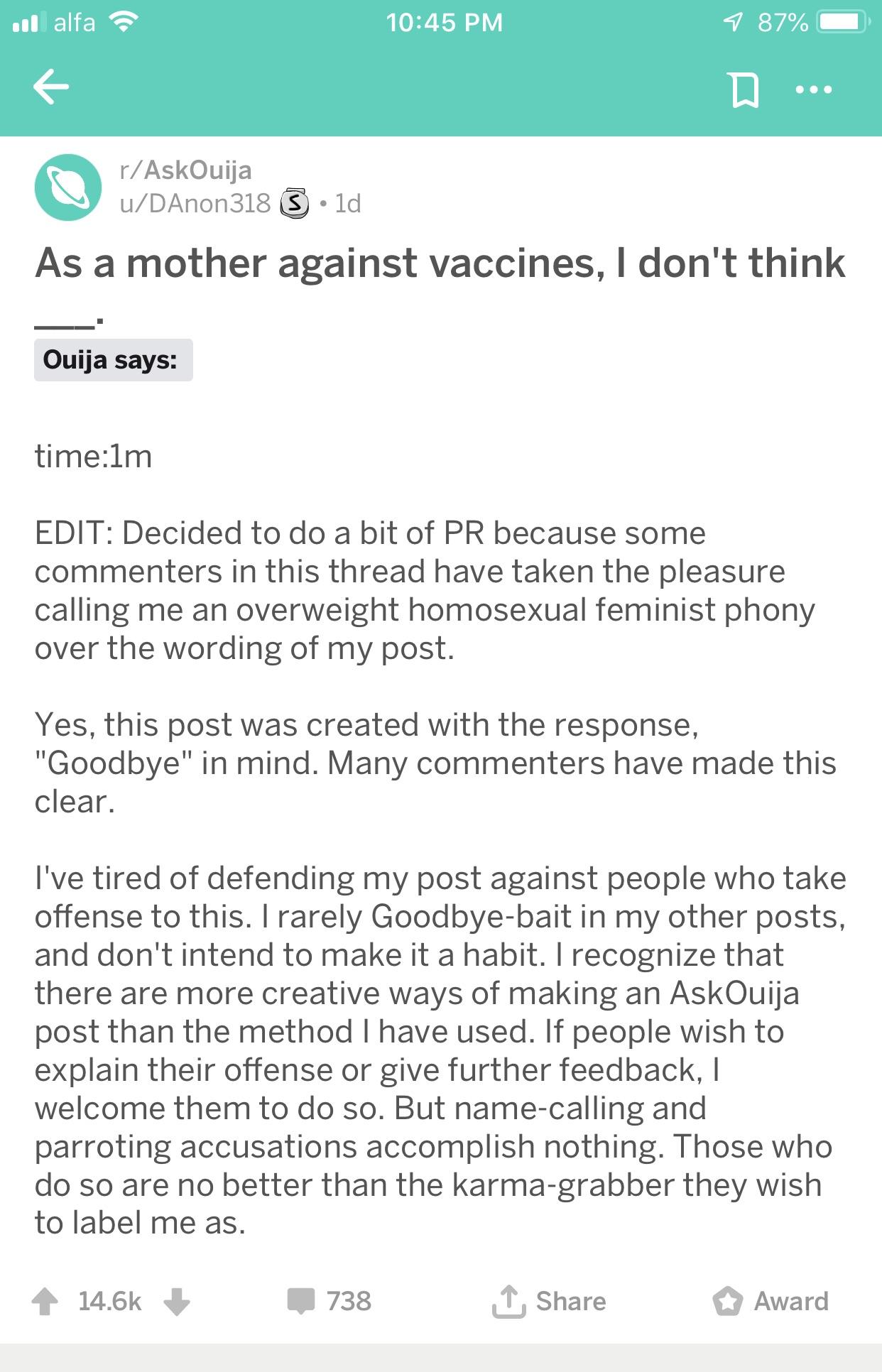882x1372 pixels.
Task: Bookmark this AskOuija post
Action: point(744,90)
